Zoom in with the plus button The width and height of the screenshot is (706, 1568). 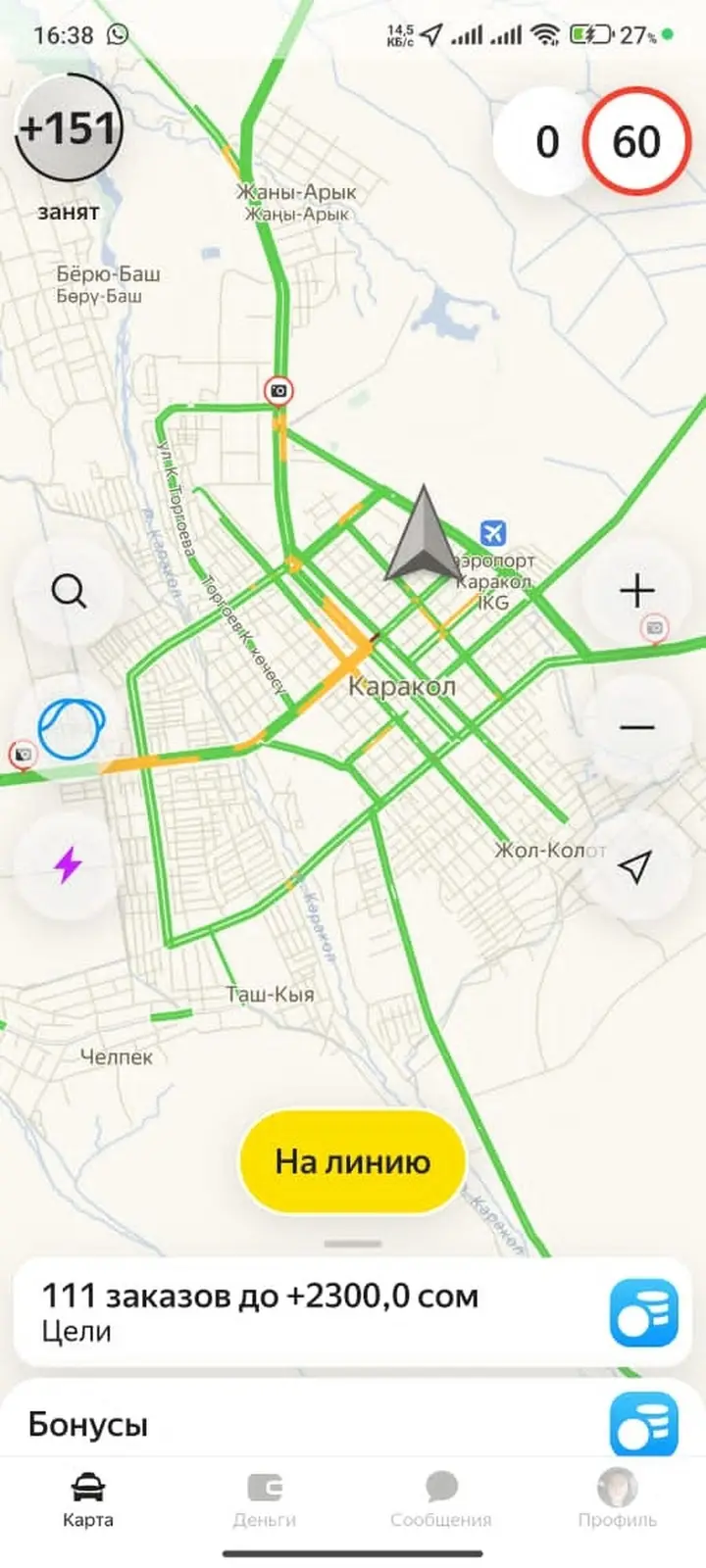point(636,591)
